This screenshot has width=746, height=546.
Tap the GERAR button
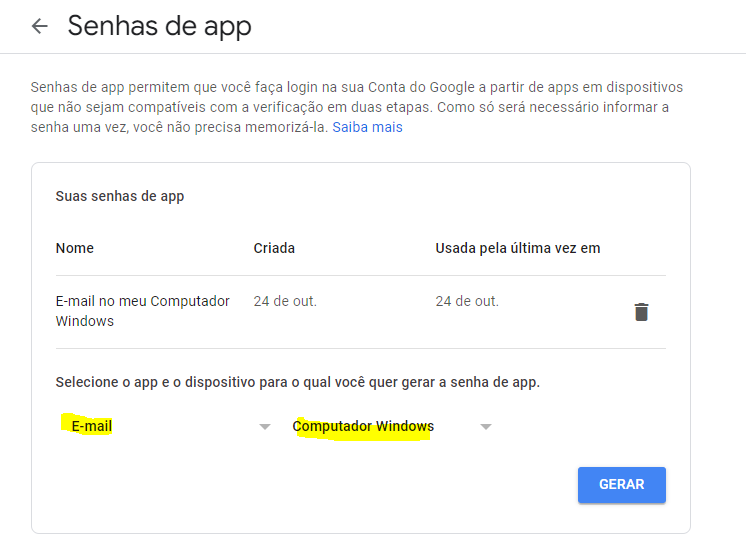(x=621, y=484)
